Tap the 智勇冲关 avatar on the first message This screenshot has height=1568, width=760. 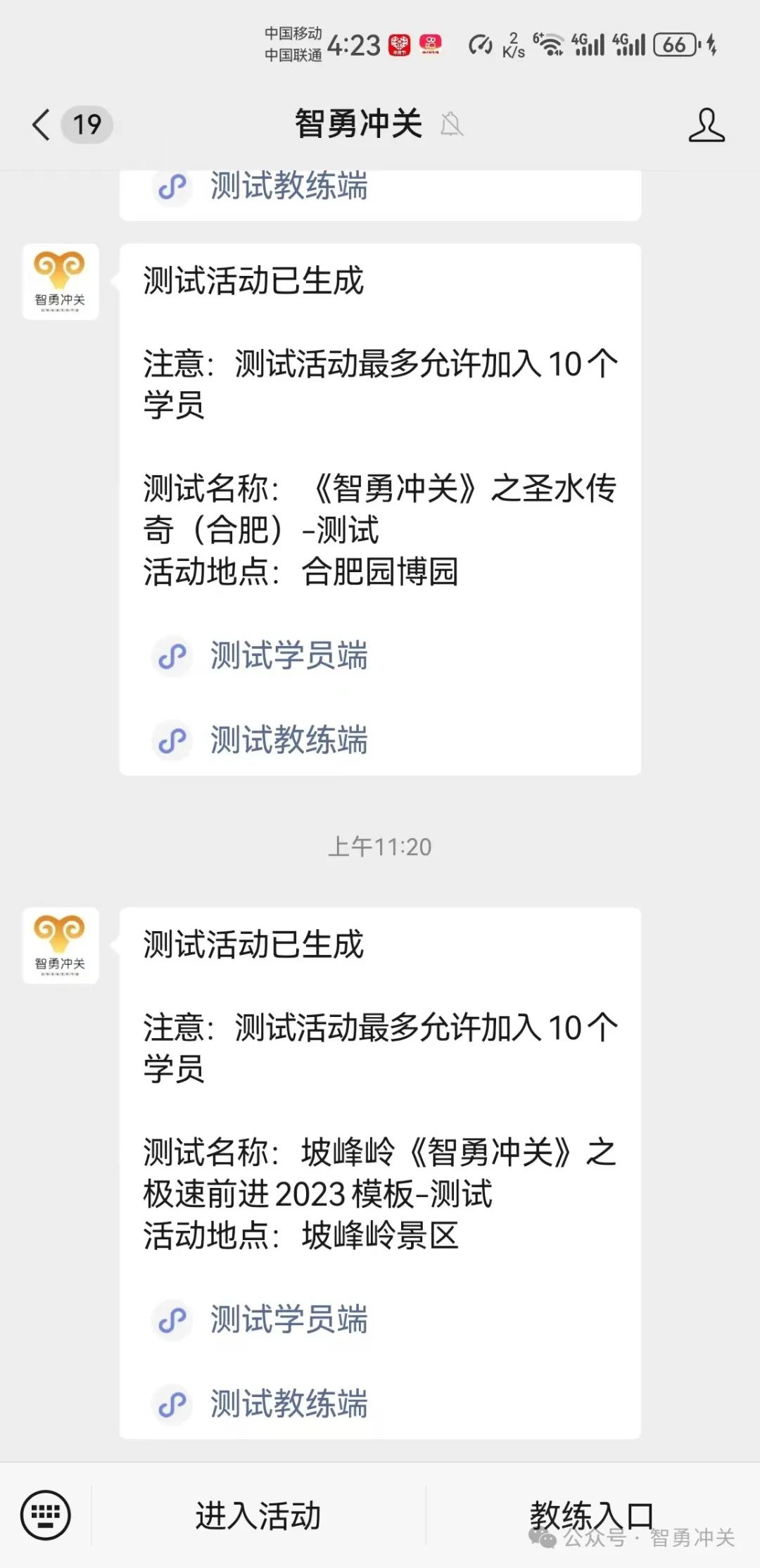(61, 282)
